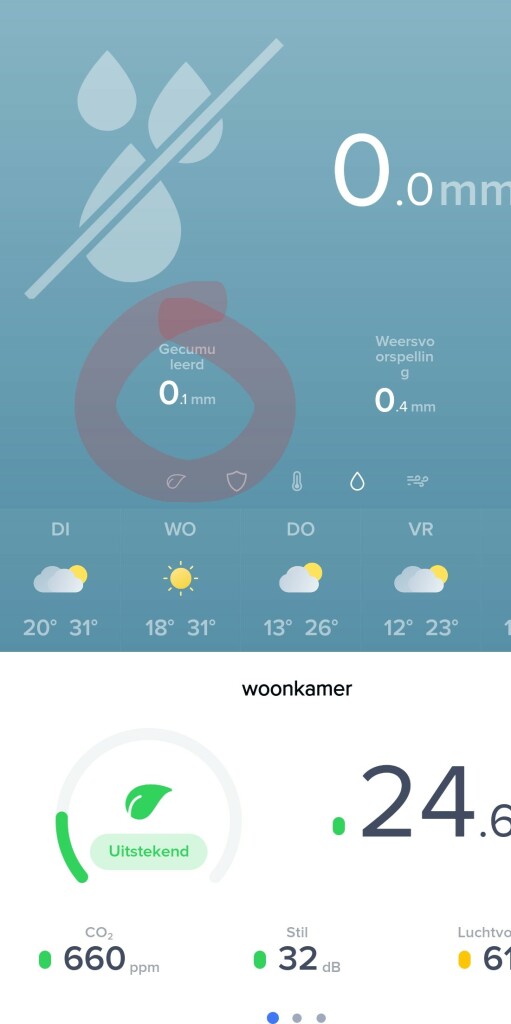Image resolution: width=511 pixels, height=1024 pixels.
Task: Switch to the thermometer temperature view
Action: [x=297, y=482]
